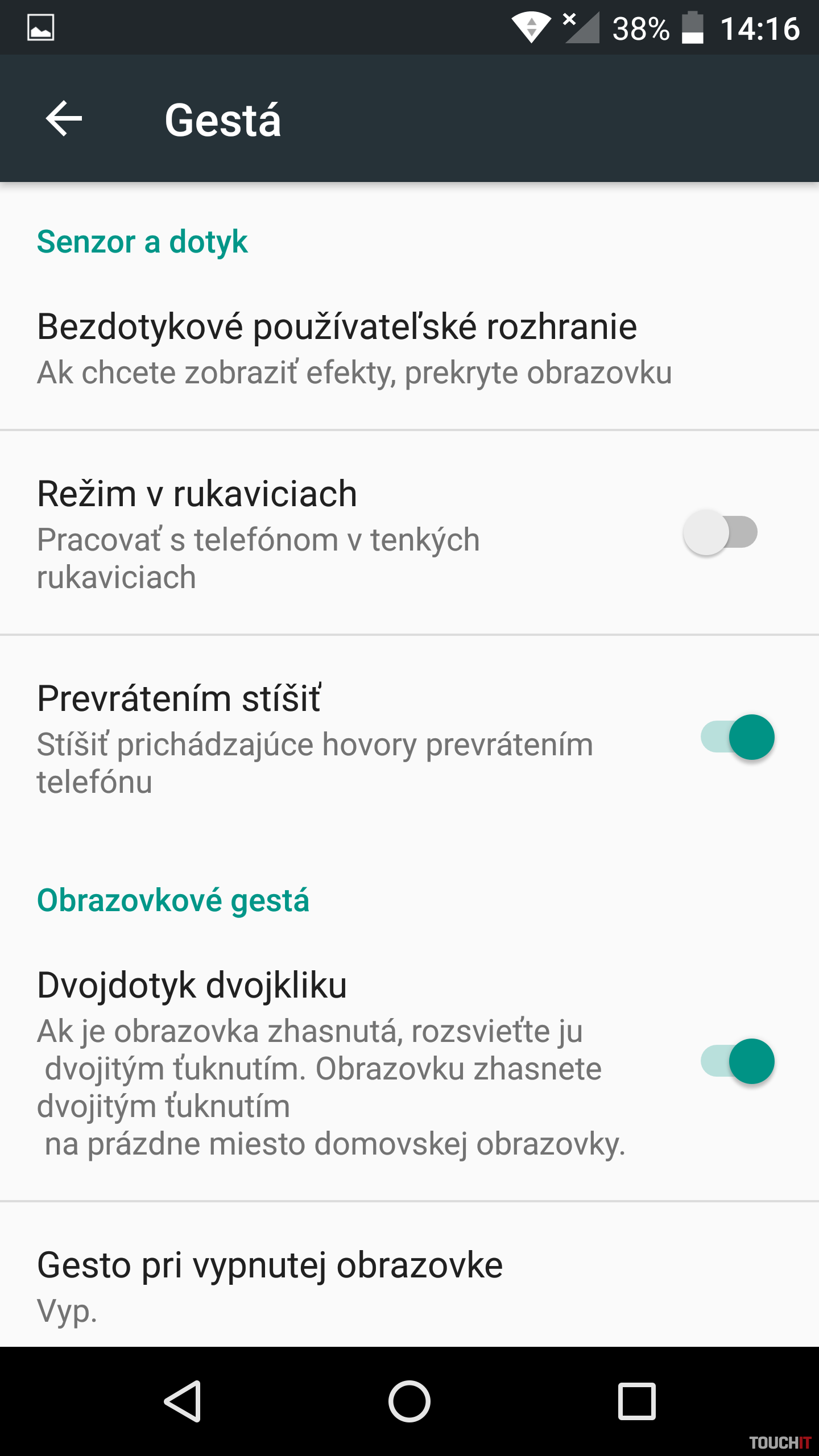Enable the Režim v rukaviciach switch
Screen dimensions: 819x1456
pyautogui.click(x=720, y=532)
